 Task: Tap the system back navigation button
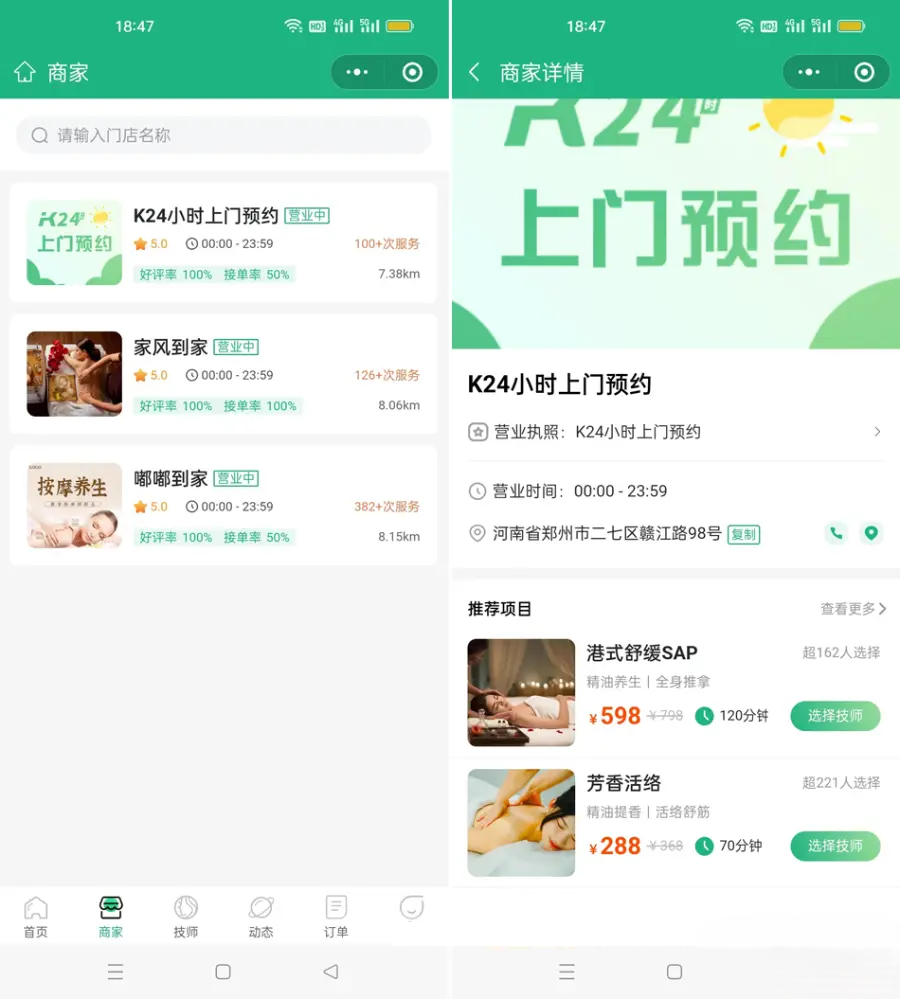click(x=331, y=971)
